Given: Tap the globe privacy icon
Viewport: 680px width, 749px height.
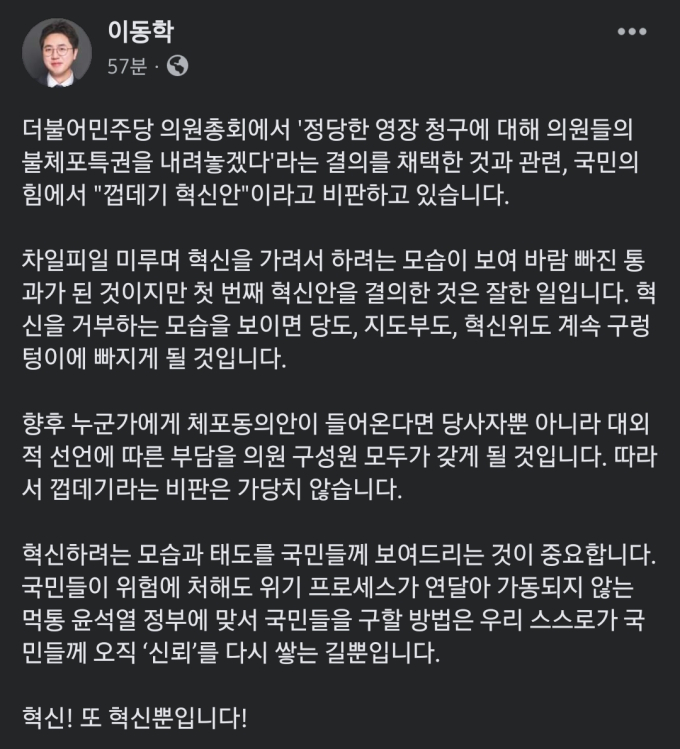Looking at the screenshot, I should [x=178, y=67].
